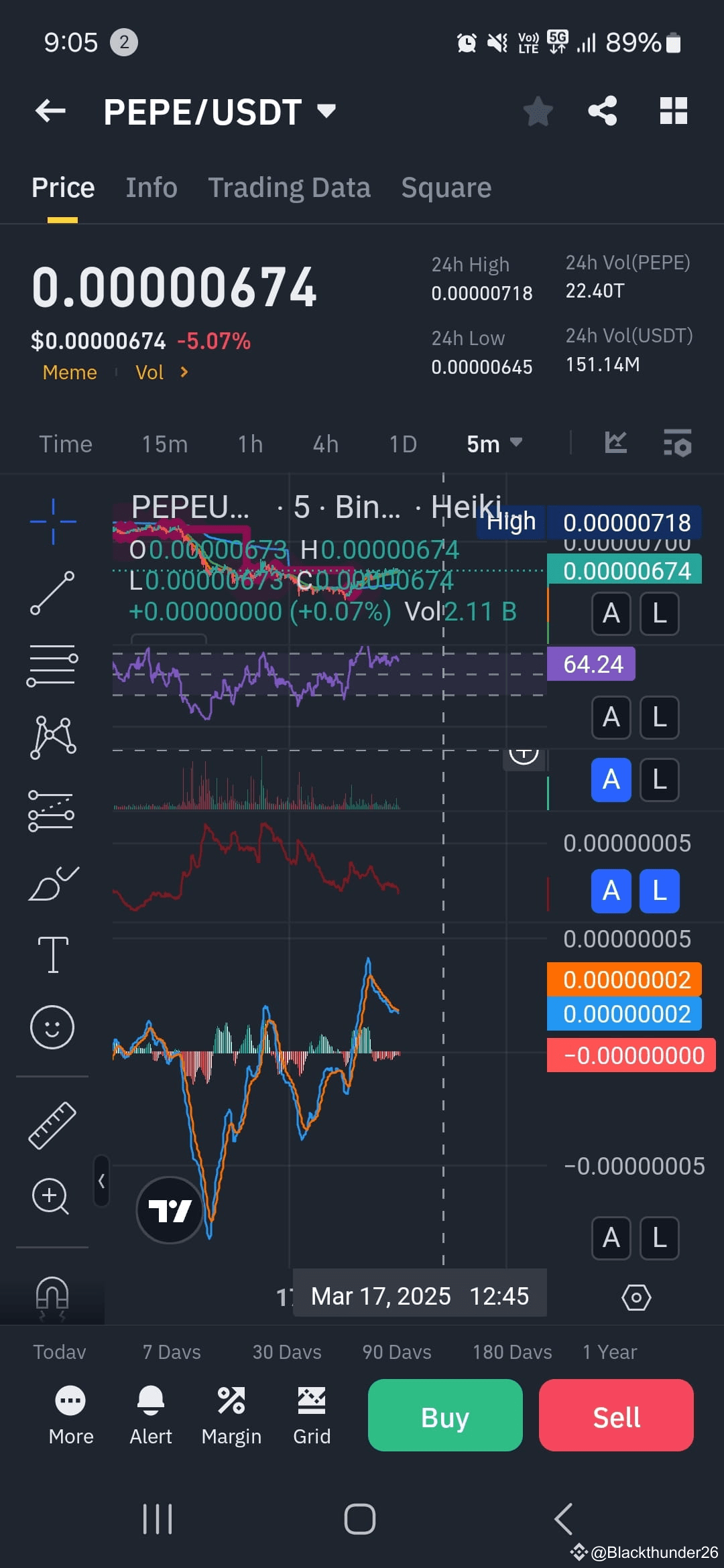Select the 30 Days time range
This screenshot has width=724, height=1568.
[x=286, y=1352]
